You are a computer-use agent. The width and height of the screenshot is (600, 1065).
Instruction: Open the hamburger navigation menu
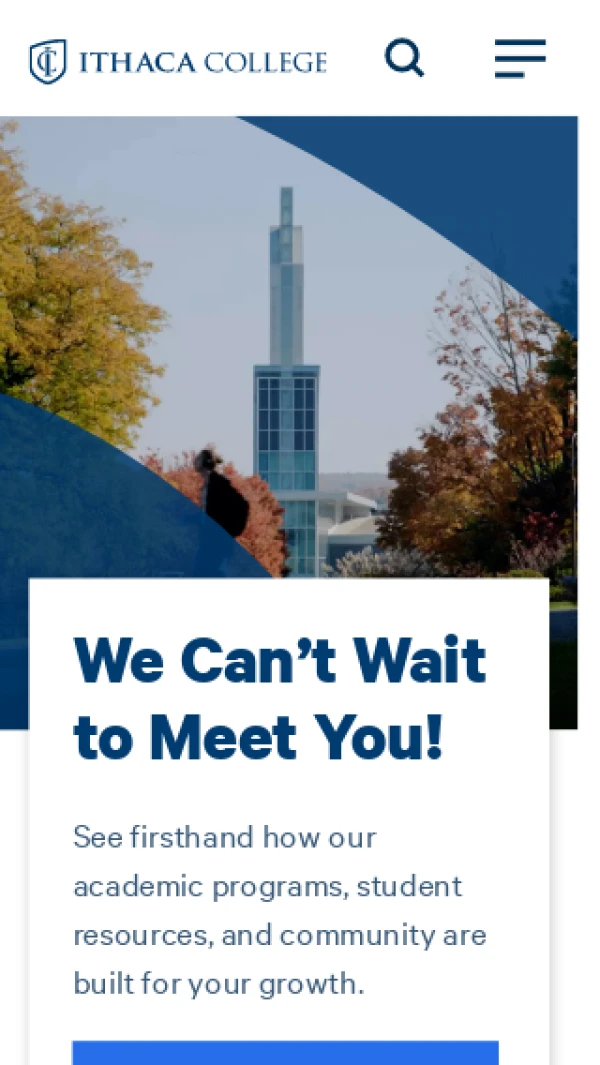click(520, 59)
